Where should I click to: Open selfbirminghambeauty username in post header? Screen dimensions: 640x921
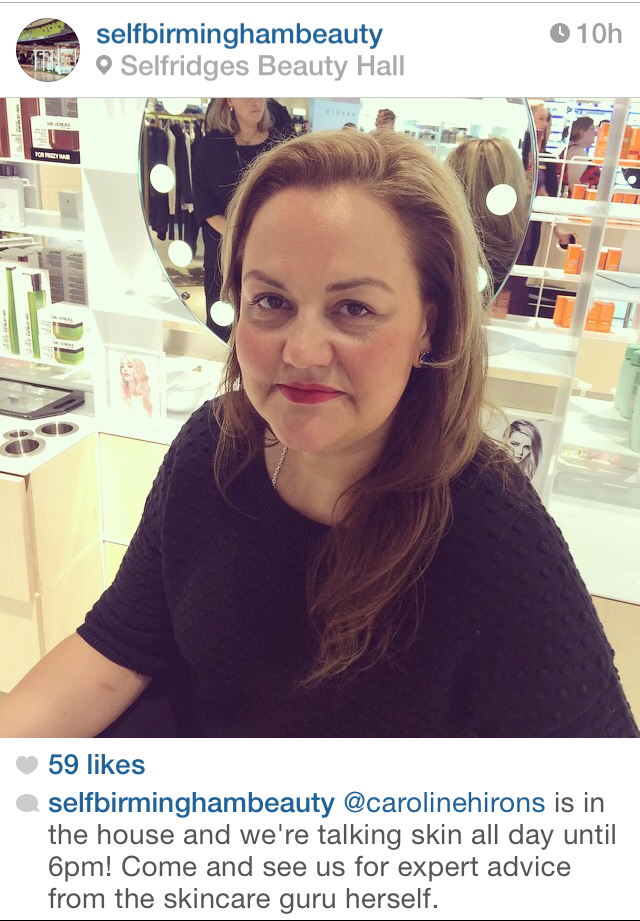pyautogui.click(x=238, y=34)
